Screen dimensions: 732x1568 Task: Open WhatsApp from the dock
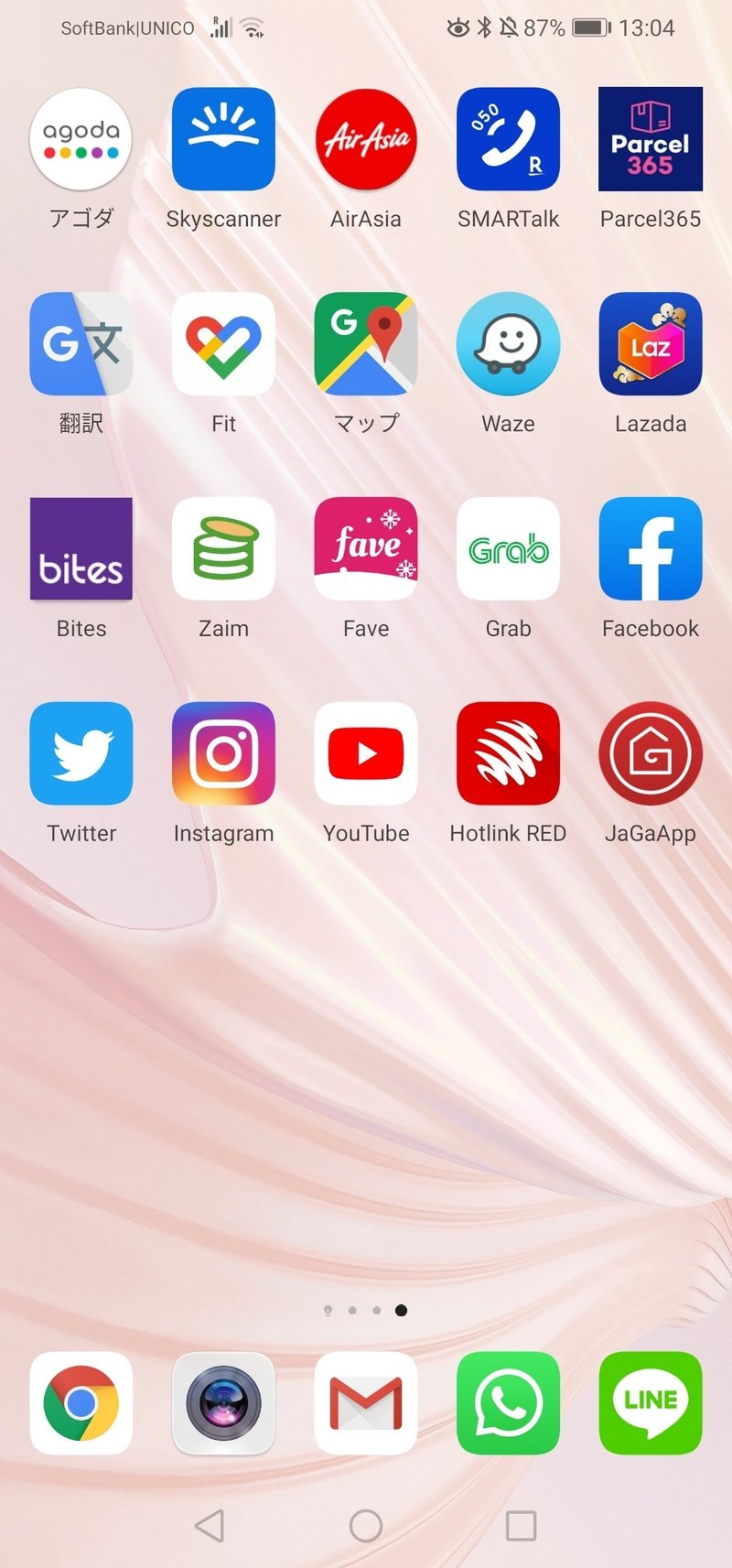[508, 1403]
